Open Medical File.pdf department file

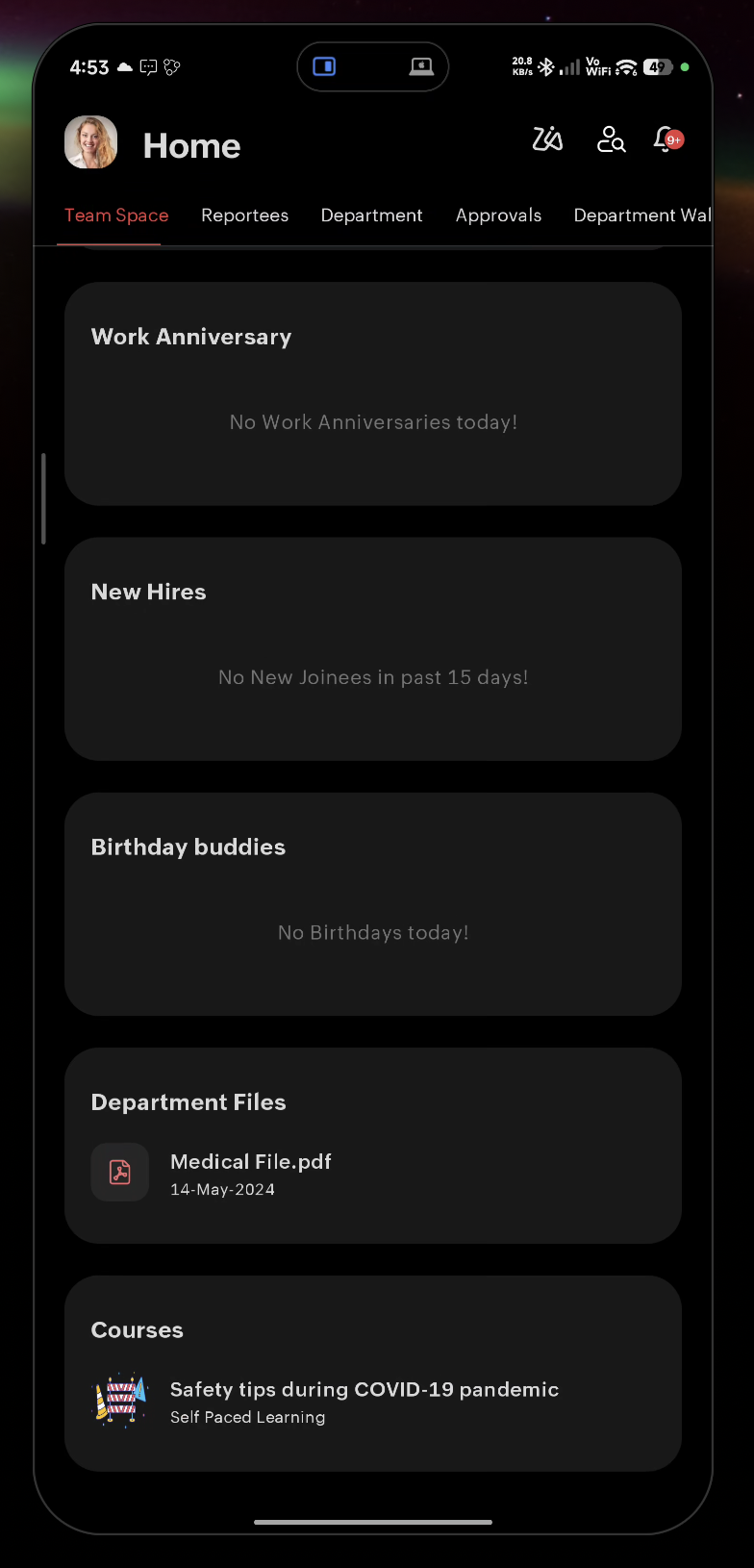(x=251, y=1173)
